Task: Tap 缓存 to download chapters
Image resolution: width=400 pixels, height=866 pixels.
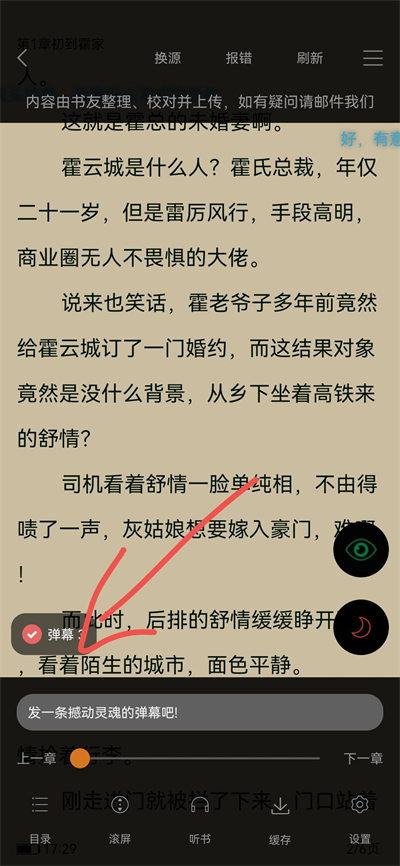Action: pos(280,819)
